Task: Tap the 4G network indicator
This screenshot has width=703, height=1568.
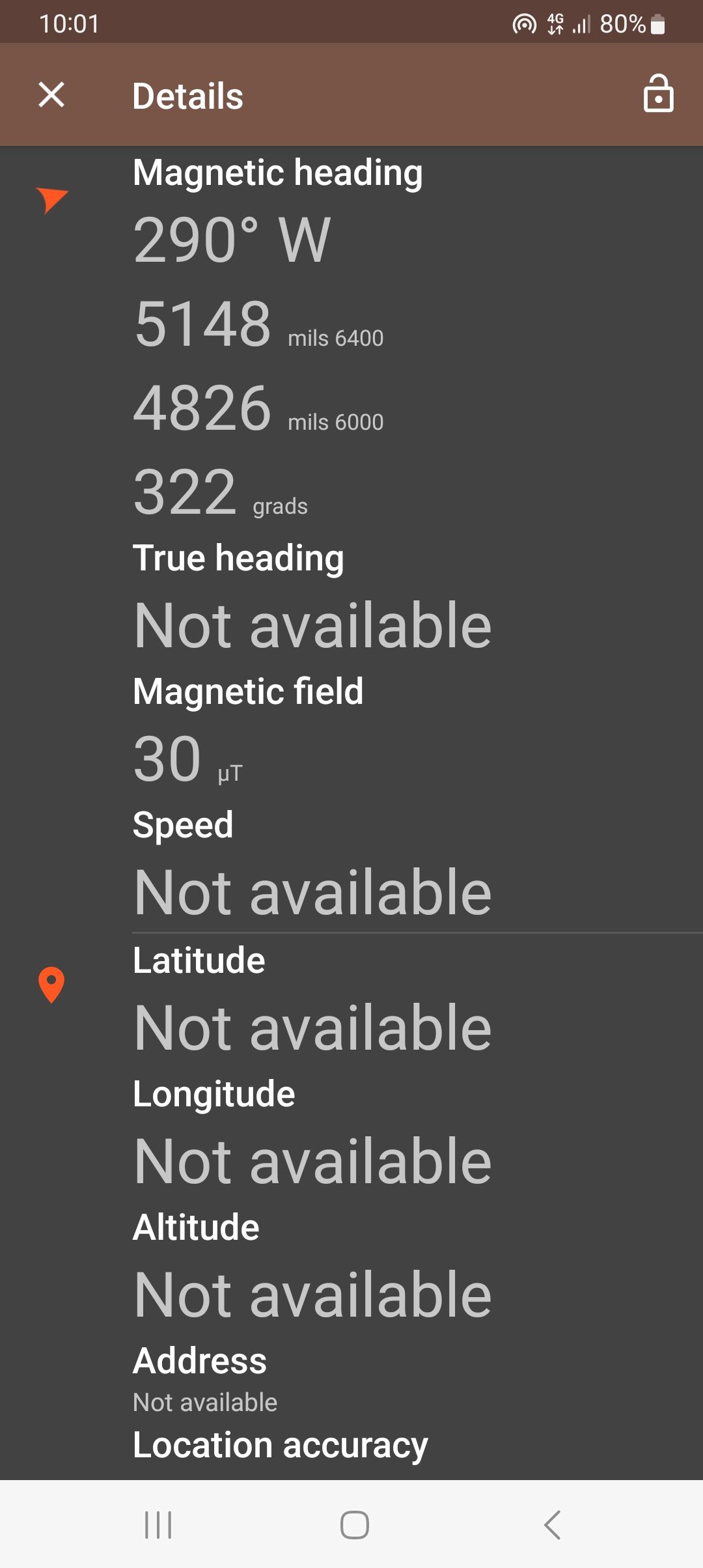Action: coord(554,24)
